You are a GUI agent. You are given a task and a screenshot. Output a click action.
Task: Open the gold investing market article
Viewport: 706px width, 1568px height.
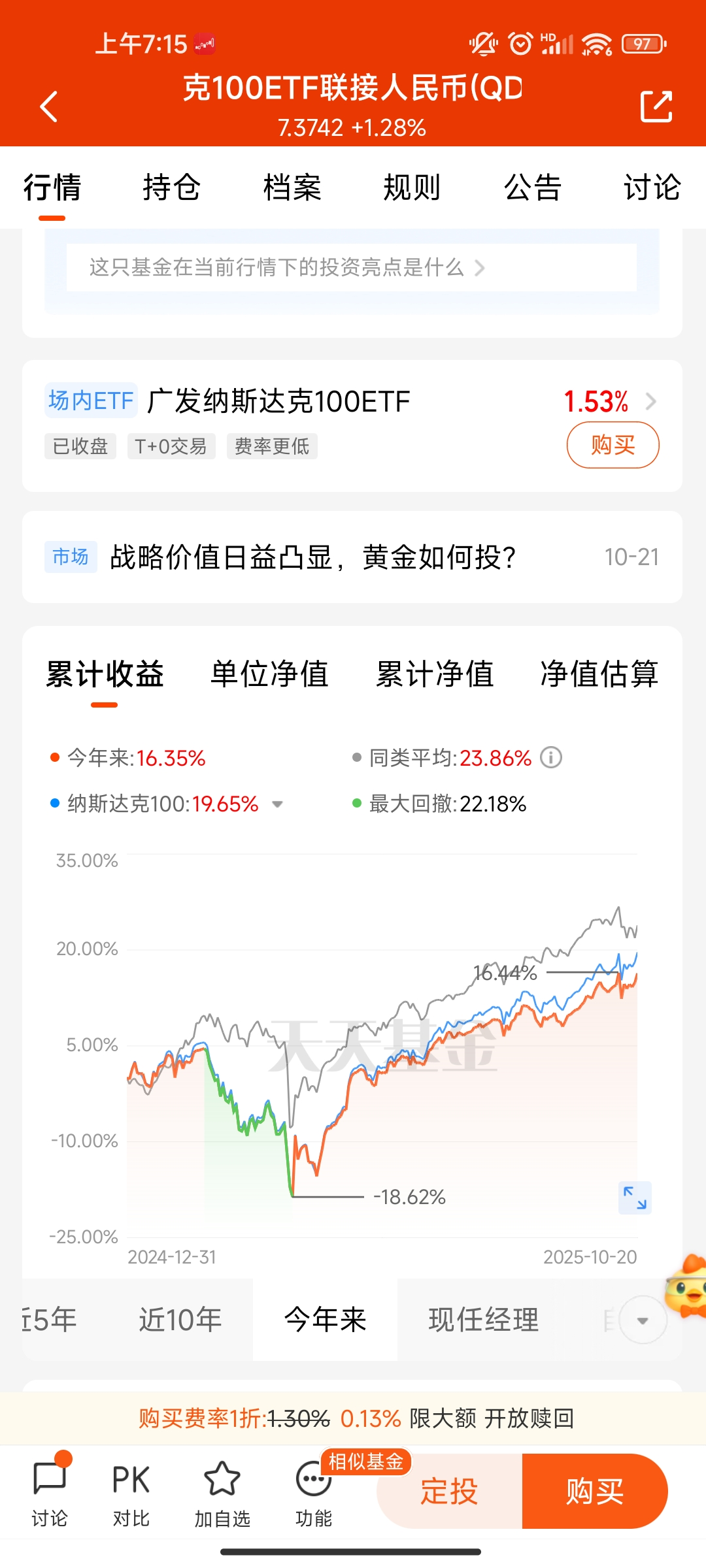(352, 557)
